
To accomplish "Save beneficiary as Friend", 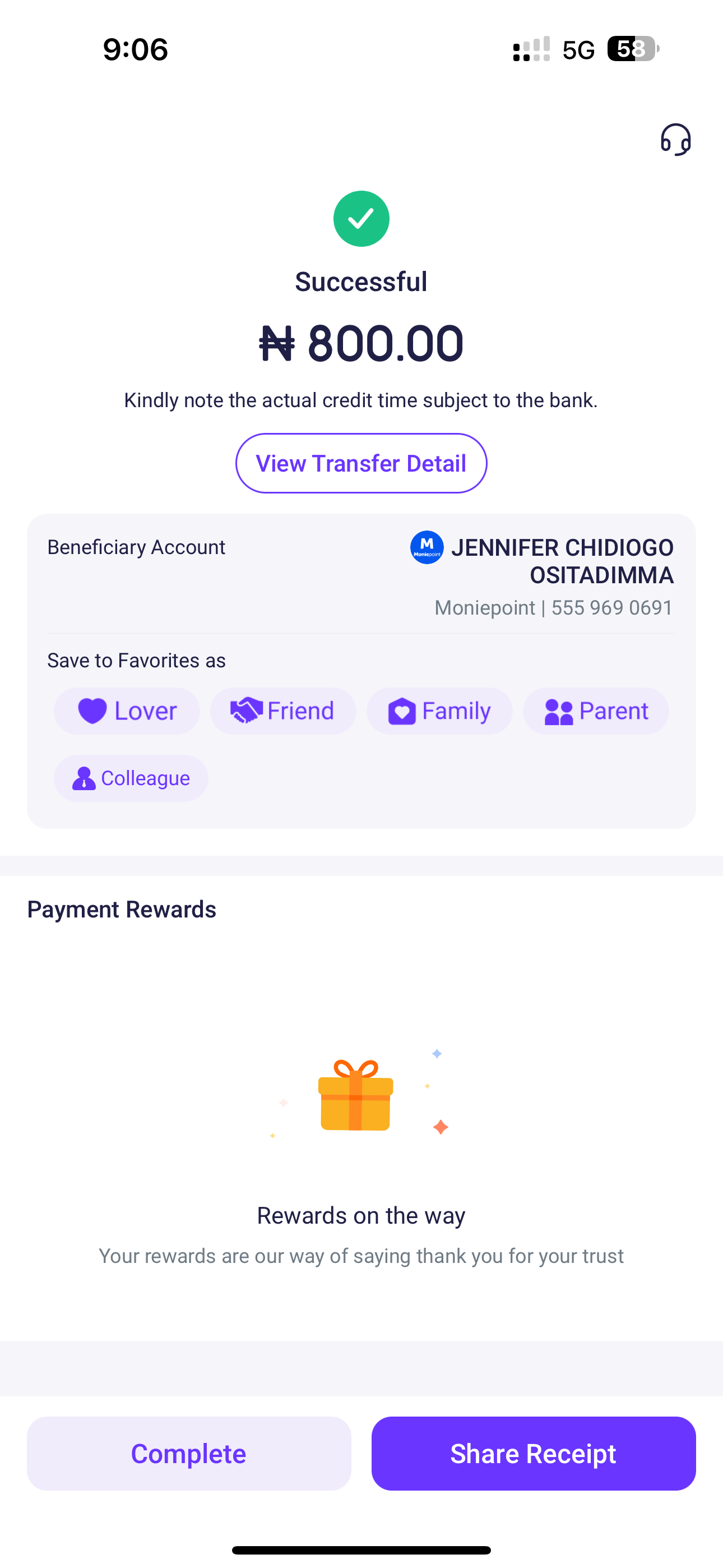I will click(x=283, y=711).
